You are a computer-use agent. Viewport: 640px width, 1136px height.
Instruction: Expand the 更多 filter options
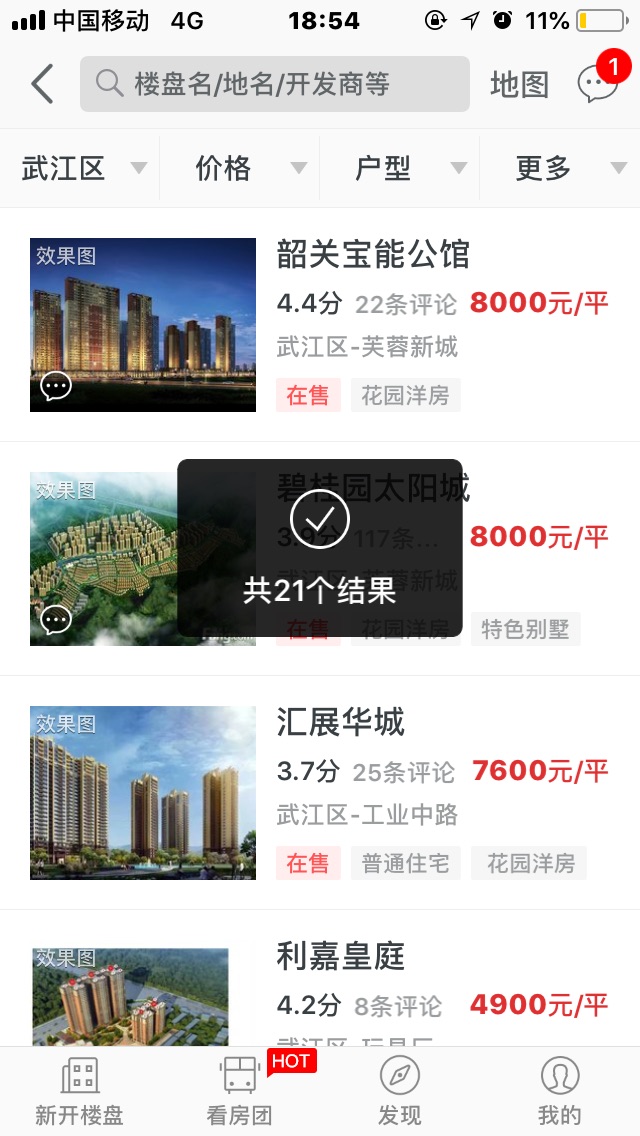pos(560,168)
